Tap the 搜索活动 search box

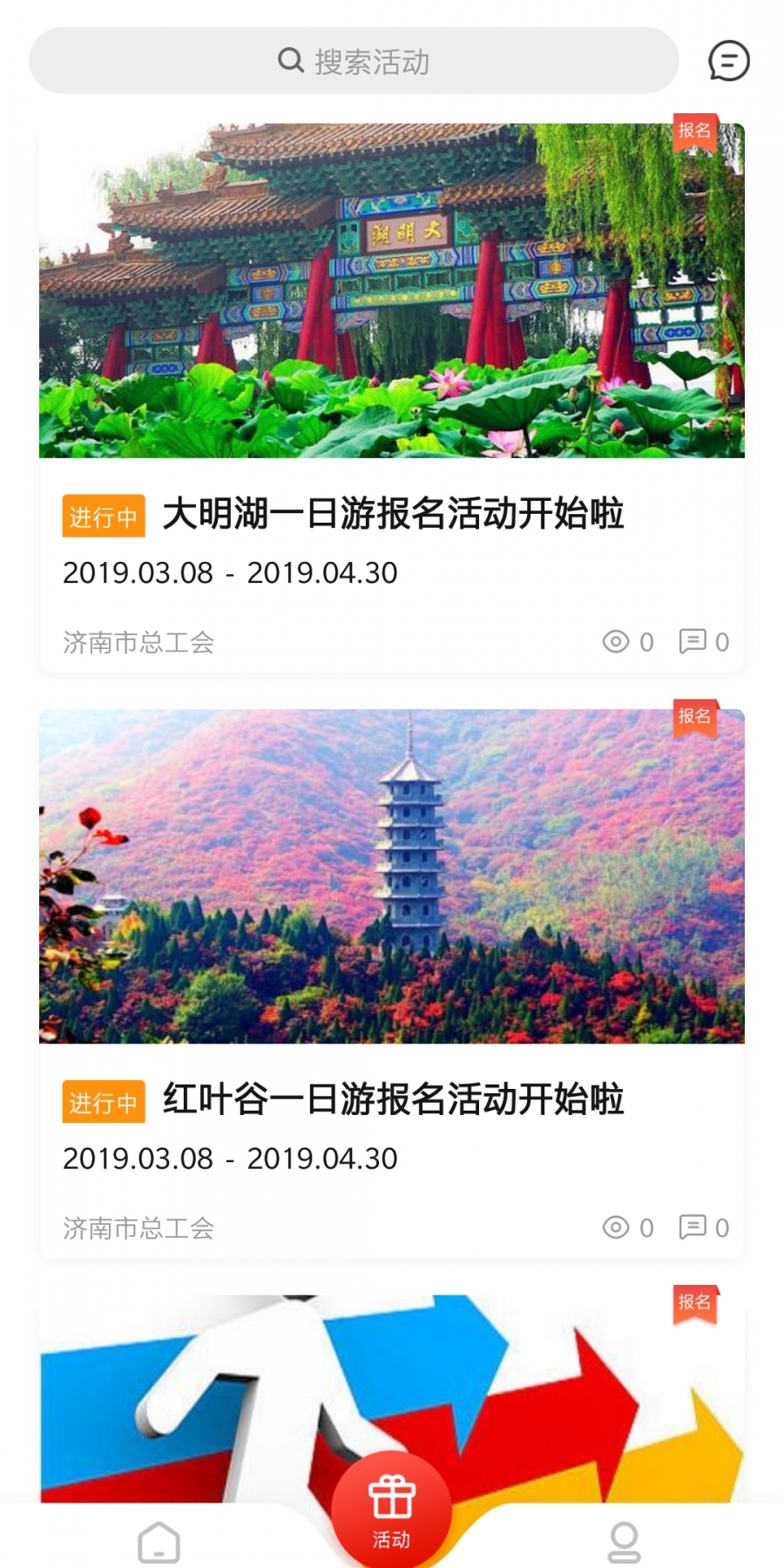[354, 61]
